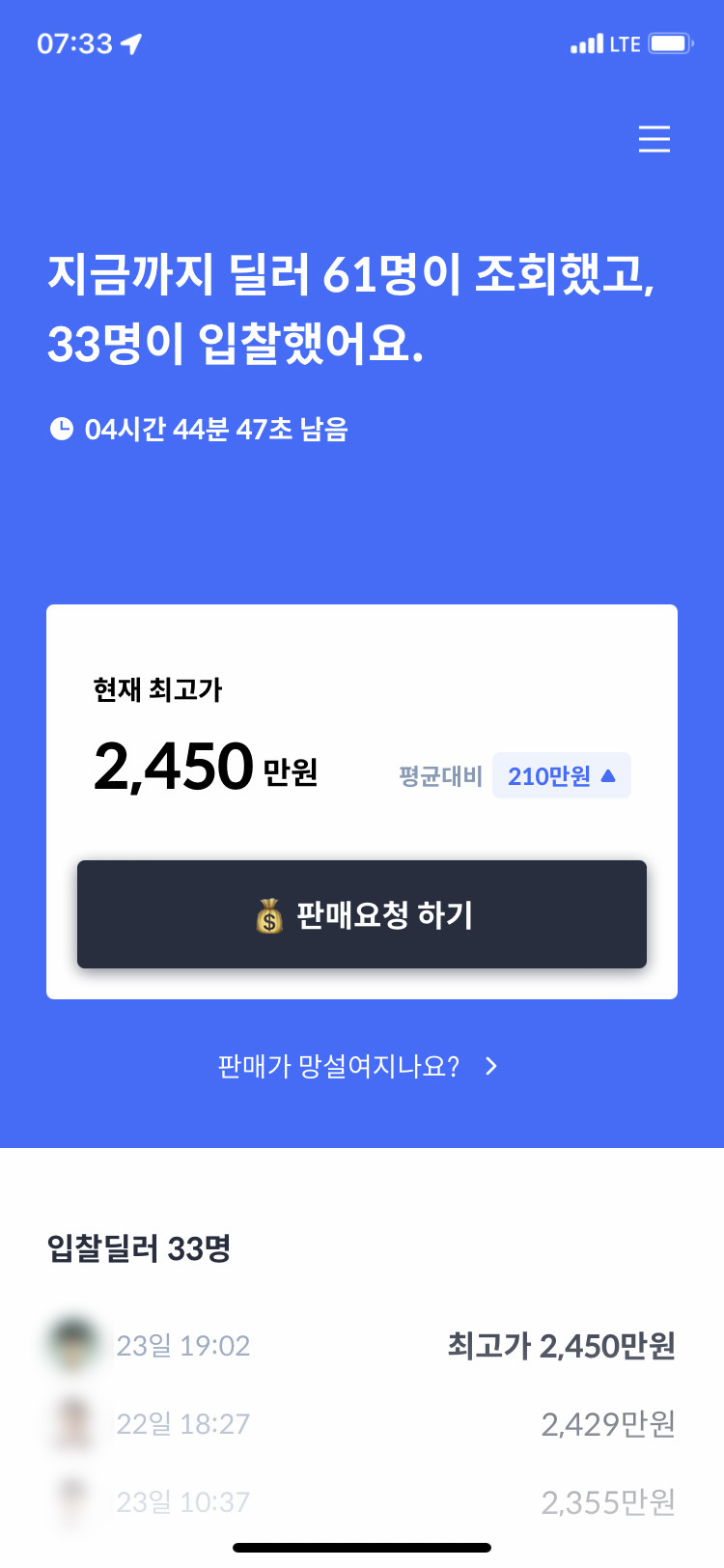Viewport: 724px width, 1568px height.
Task: Select the 2,429만원 bid row
Action: pyautogui.click(x=608, y=1424)
